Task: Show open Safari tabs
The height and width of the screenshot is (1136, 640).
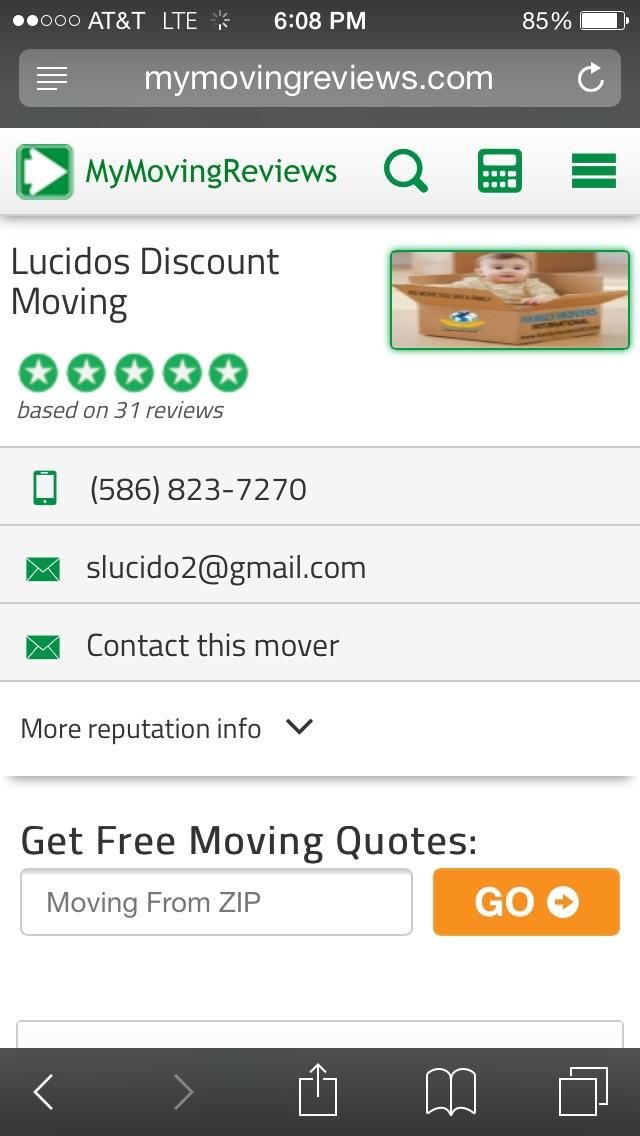Action: [583, 1091]
